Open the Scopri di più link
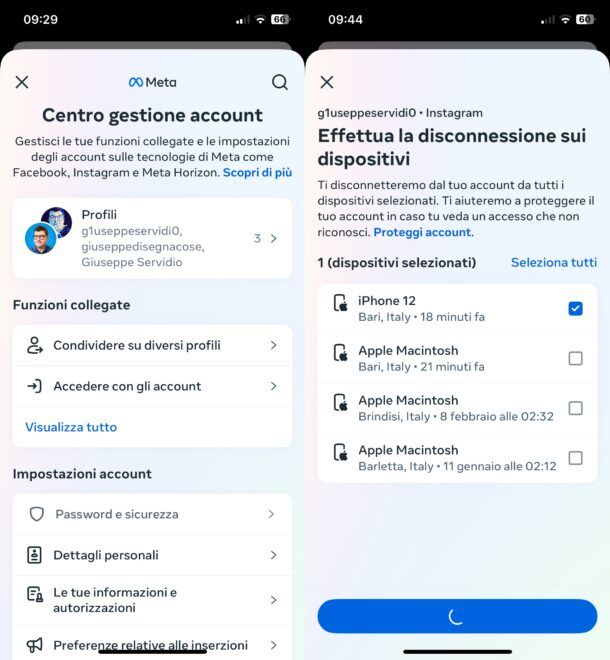 click(257, 172)
